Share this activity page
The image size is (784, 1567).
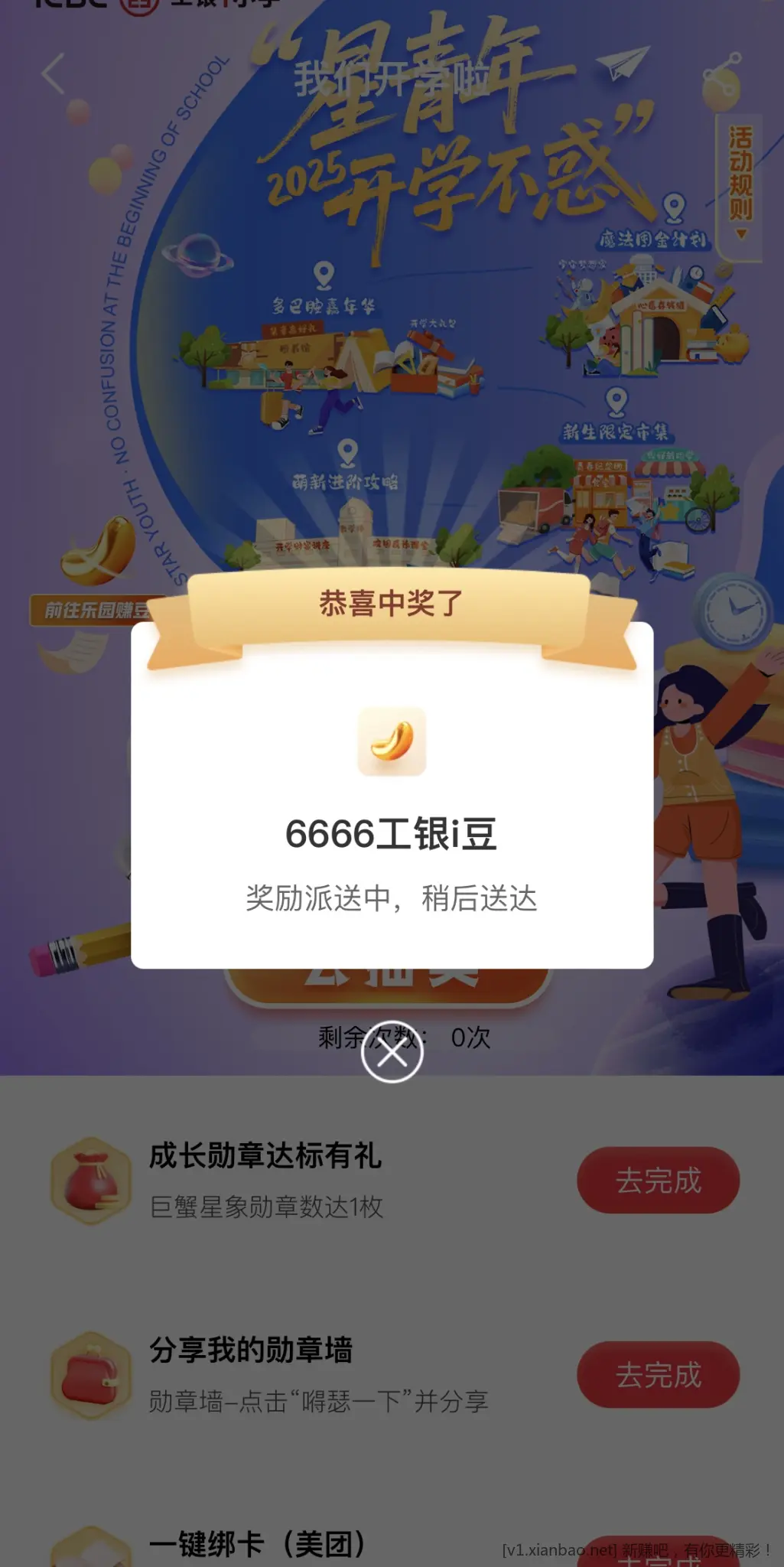click(723, 75)
